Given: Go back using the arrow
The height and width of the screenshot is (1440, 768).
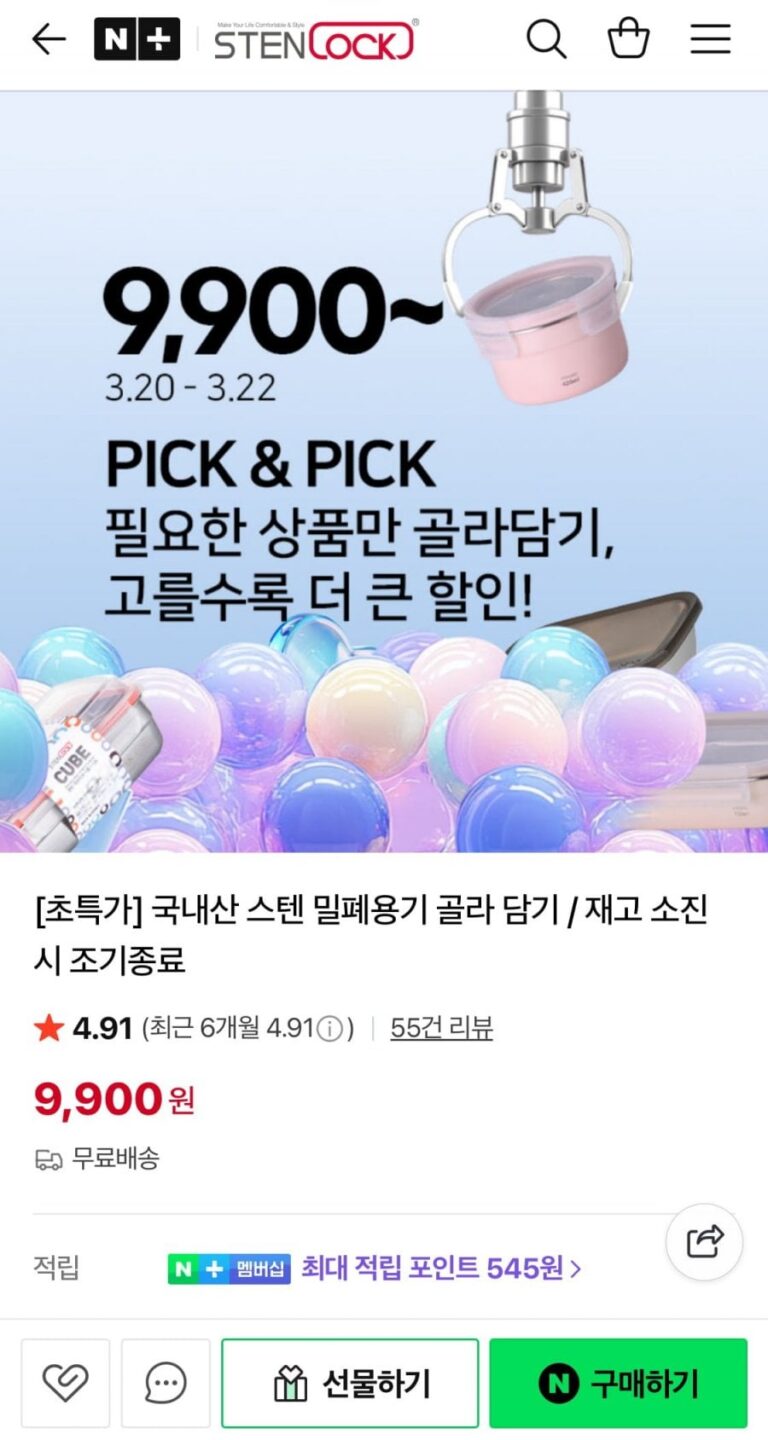Looking at the screenshot, I should 48,40.
